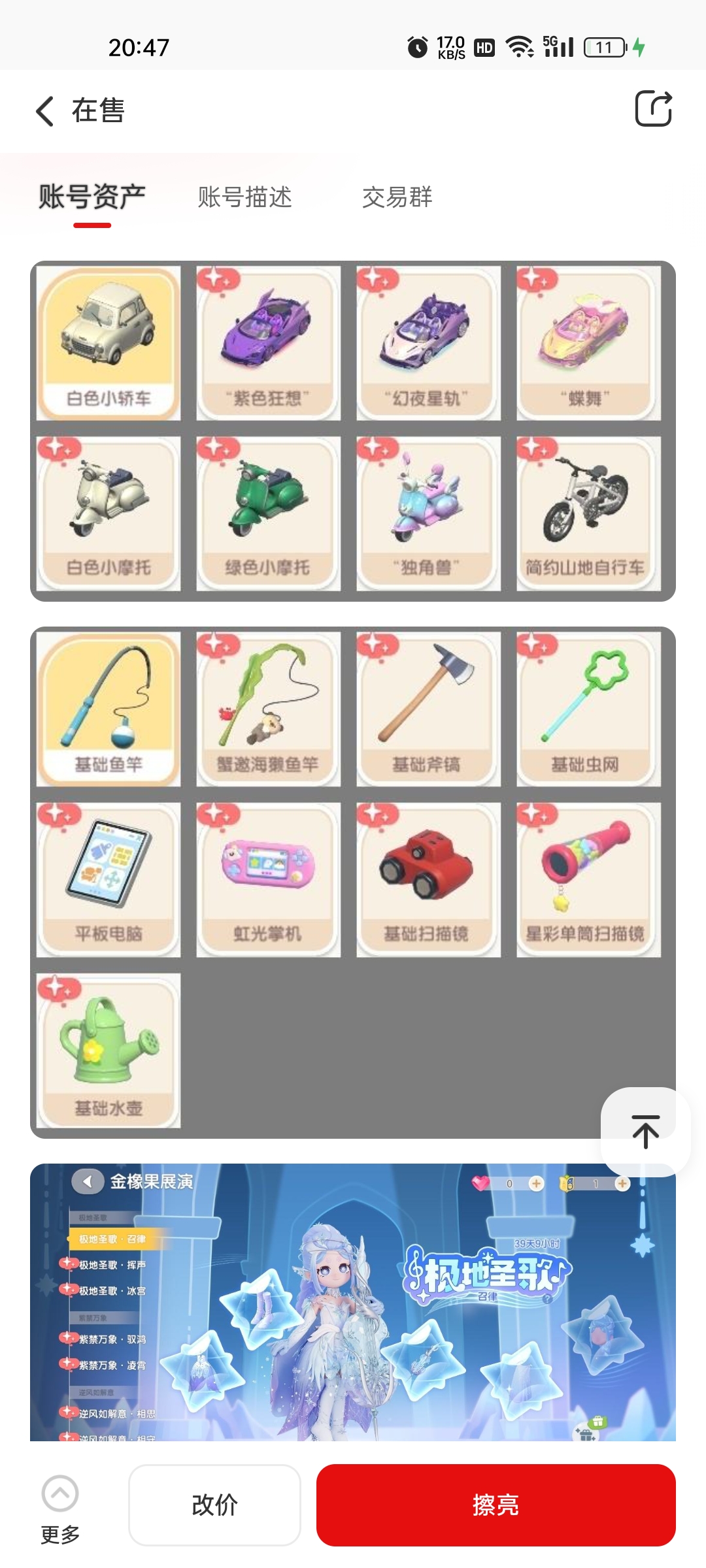View the vehicles screenshot with 白色小轿车
The image size is (706, 1568).
pos(353,431)
